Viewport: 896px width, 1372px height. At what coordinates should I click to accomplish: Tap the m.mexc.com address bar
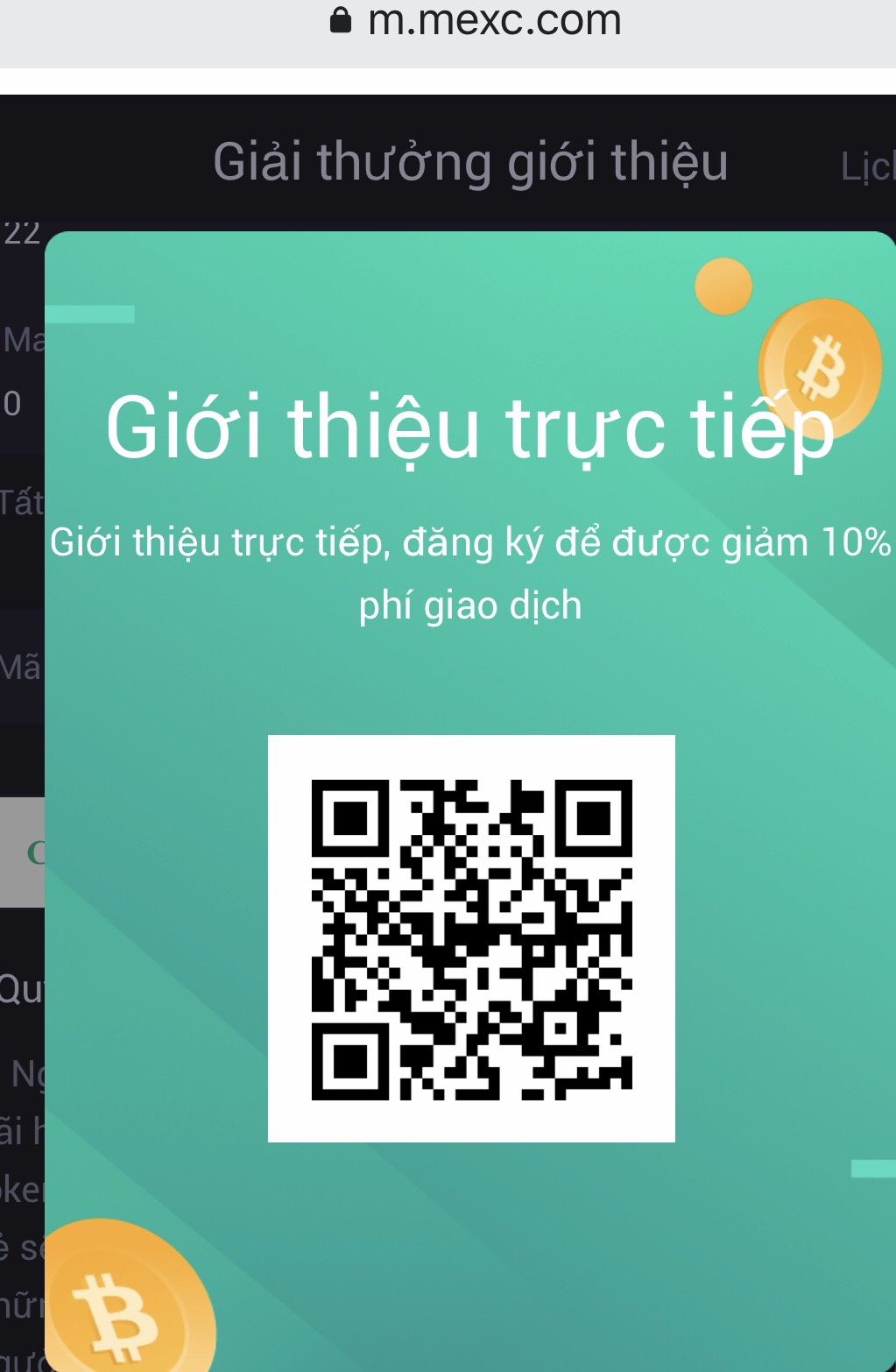(x=477, y=21)
